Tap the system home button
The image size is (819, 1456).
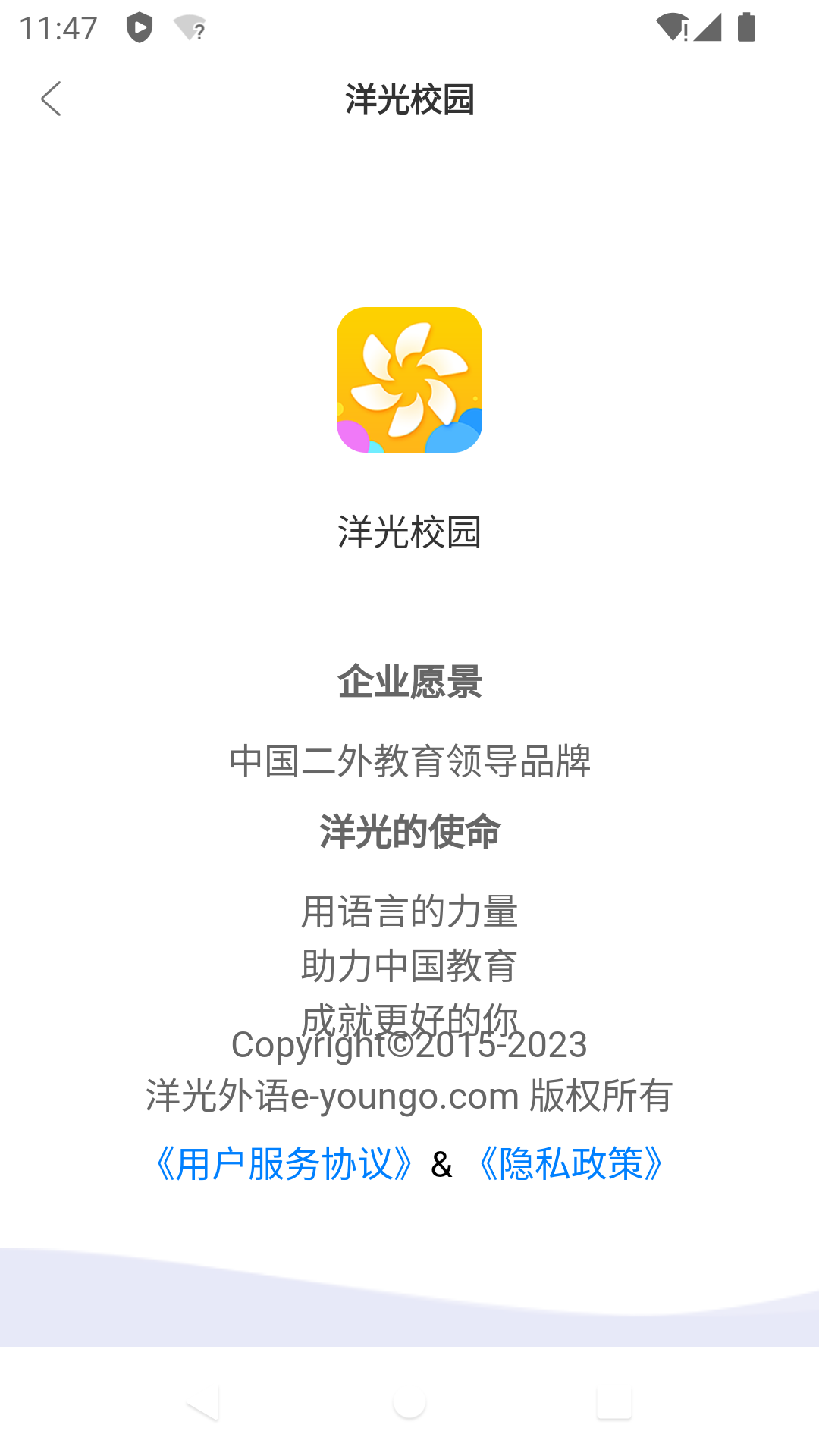pyautogui.click(x=409, y=1403)
